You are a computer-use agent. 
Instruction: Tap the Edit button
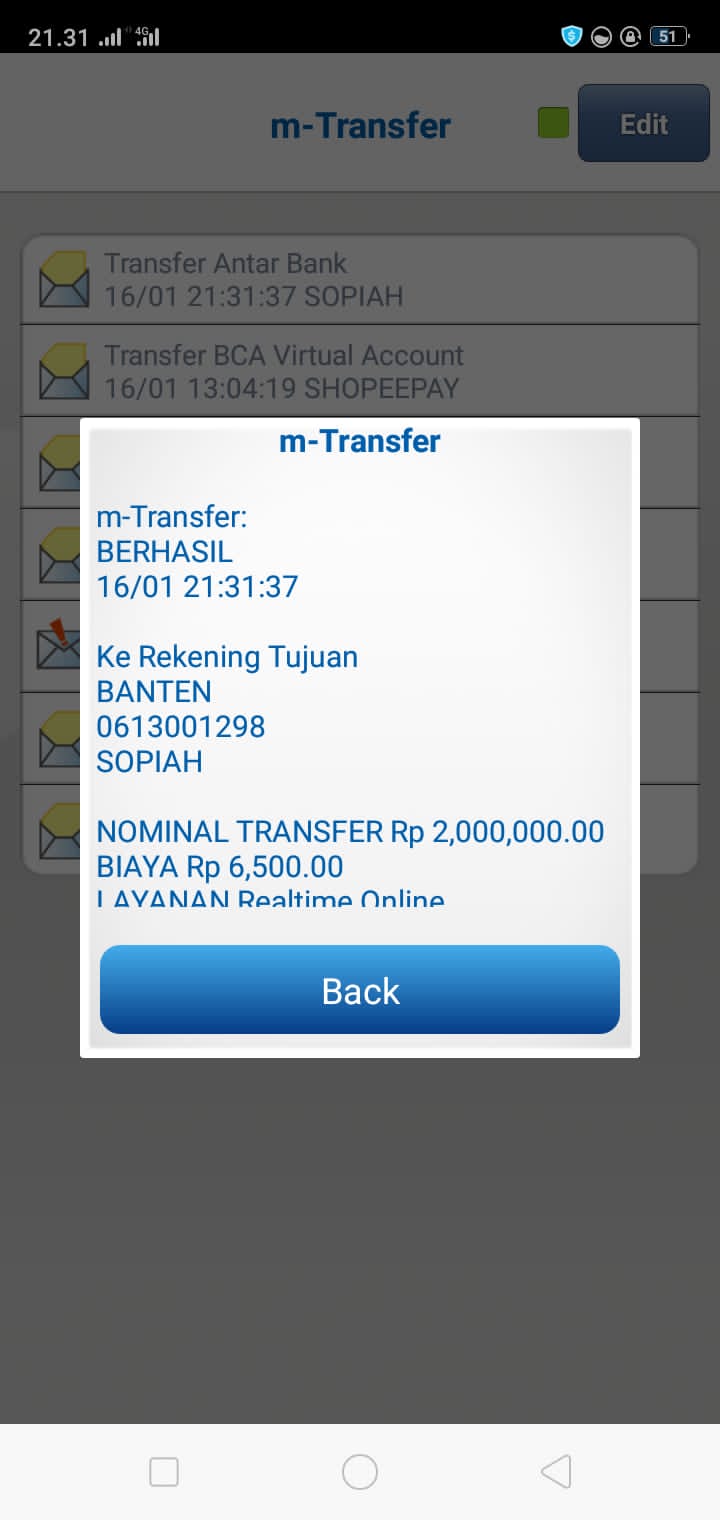click(643, 124)
